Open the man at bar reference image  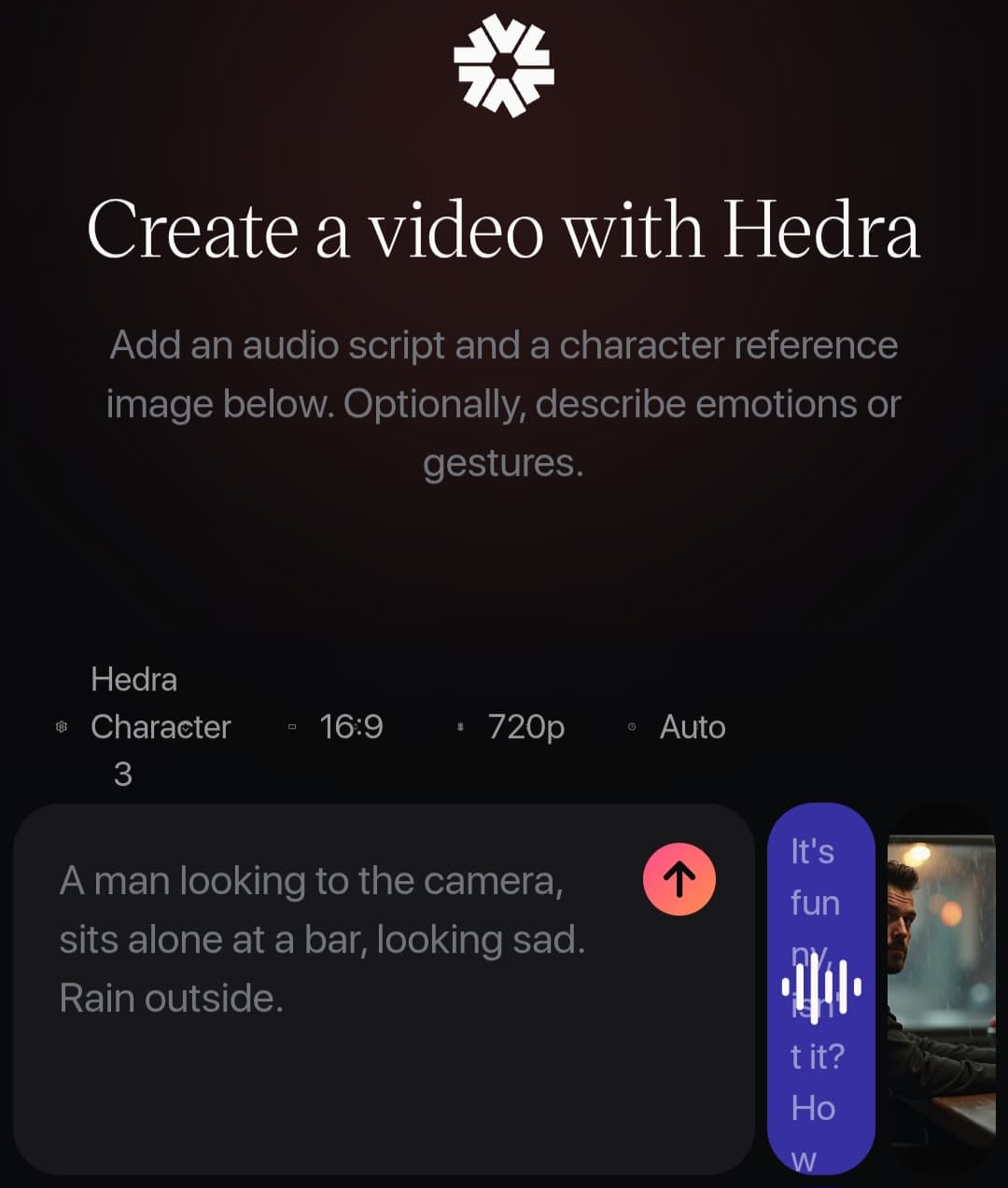(941, 987)
